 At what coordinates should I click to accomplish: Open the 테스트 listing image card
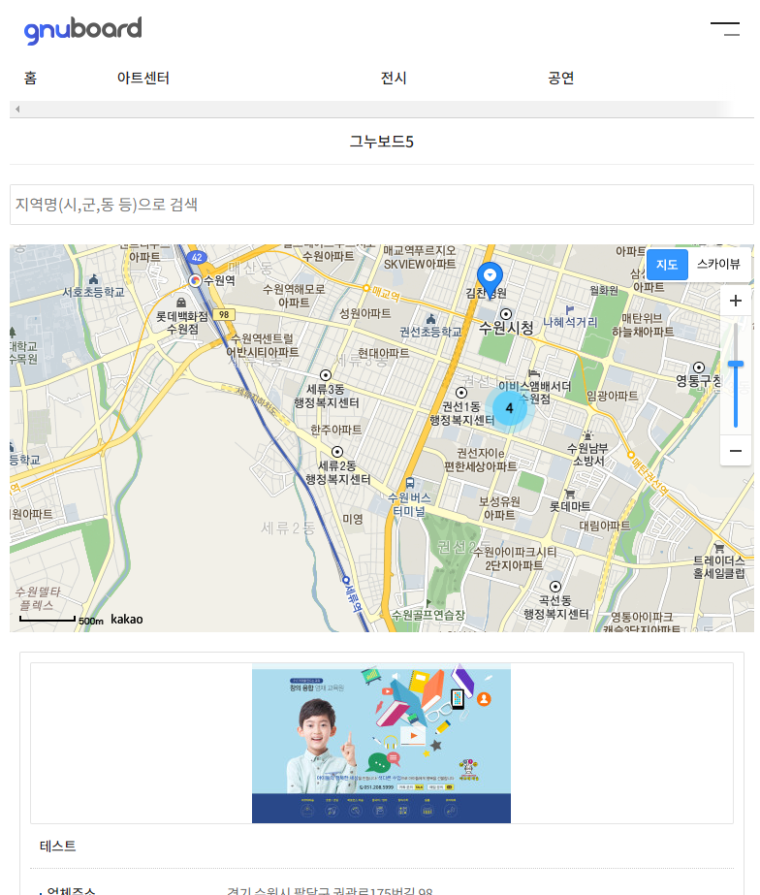pos(381,743)
